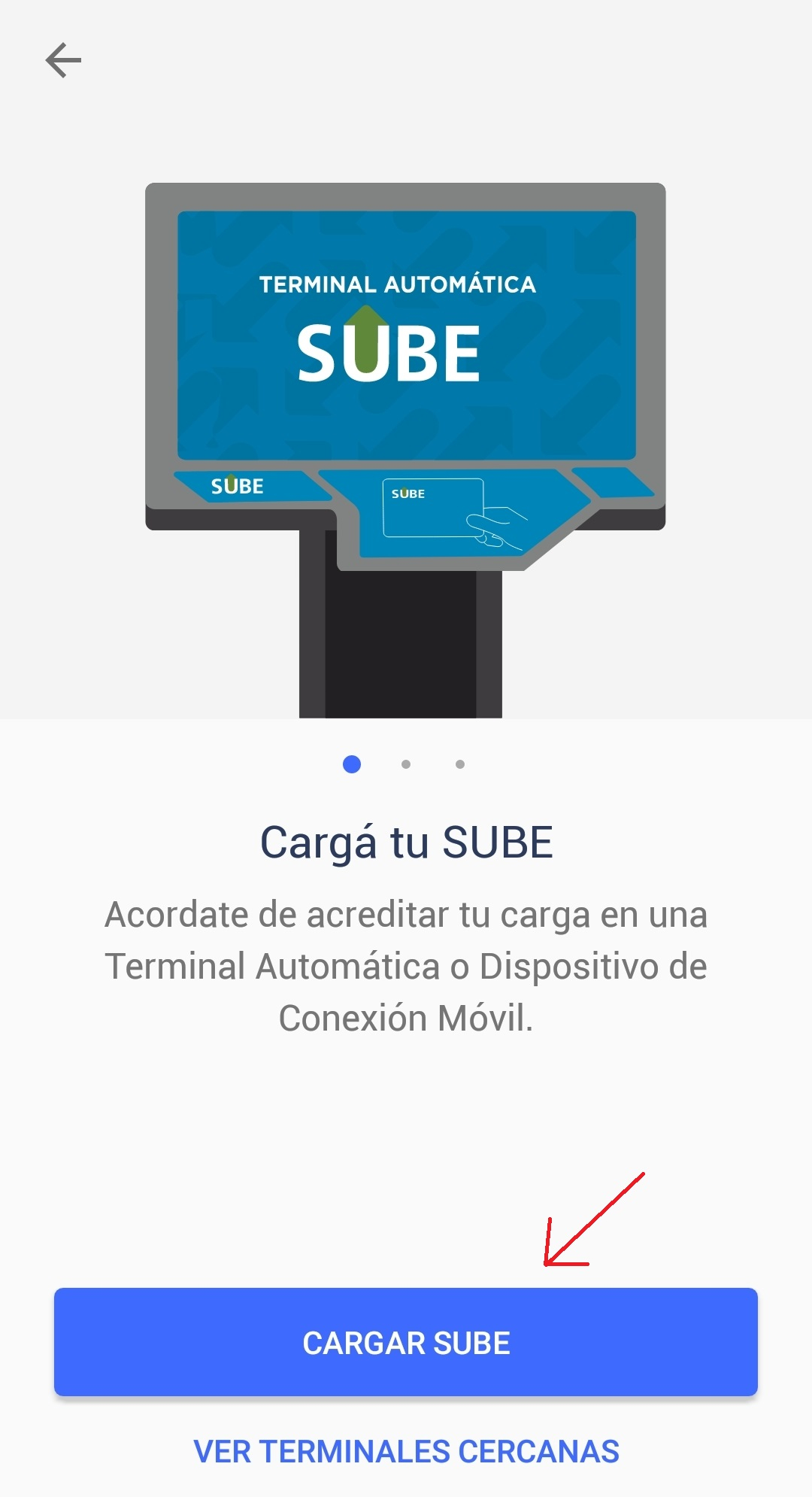Jump to the third page indicator dot

point(460,764)
